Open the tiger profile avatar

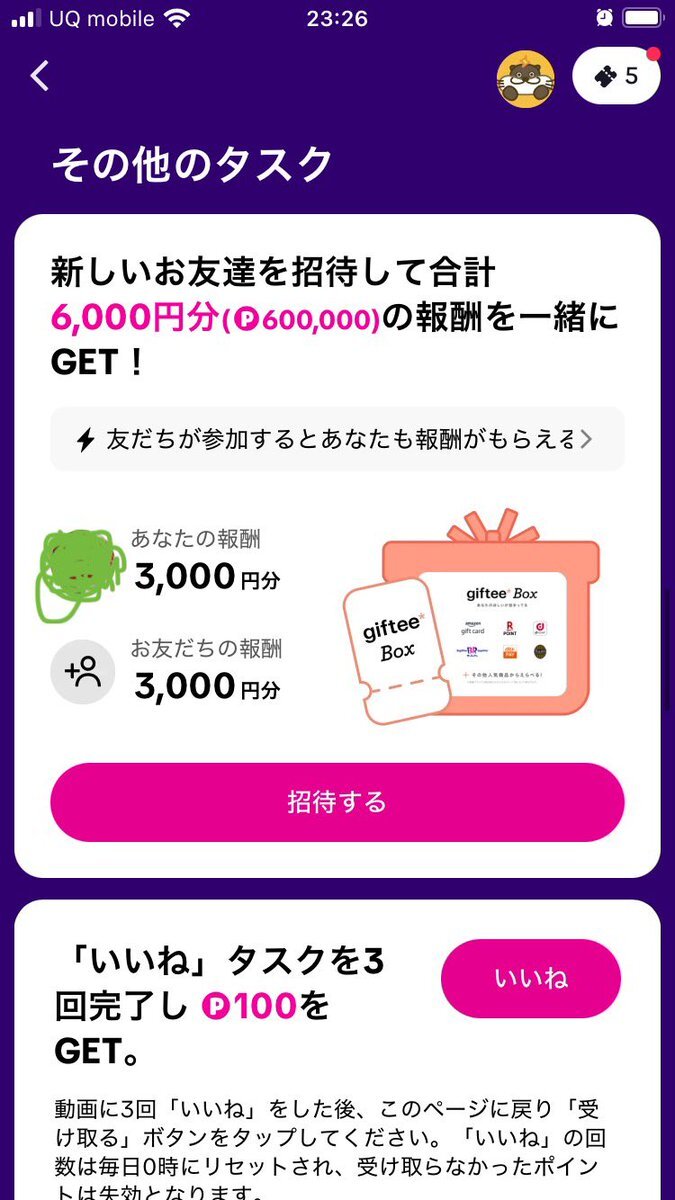(526, 76)
